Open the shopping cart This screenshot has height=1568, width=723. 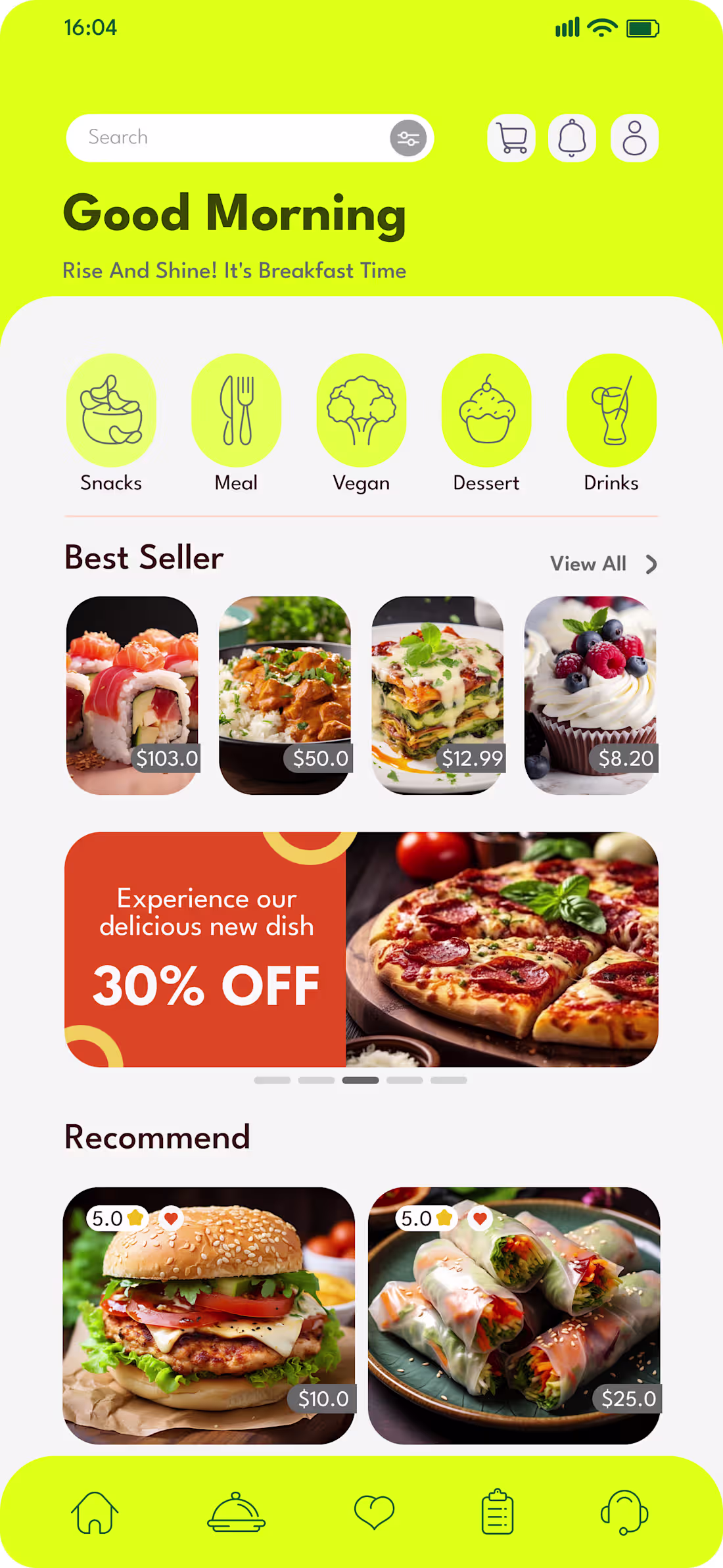pyautogui.click(x=511, y=137)
